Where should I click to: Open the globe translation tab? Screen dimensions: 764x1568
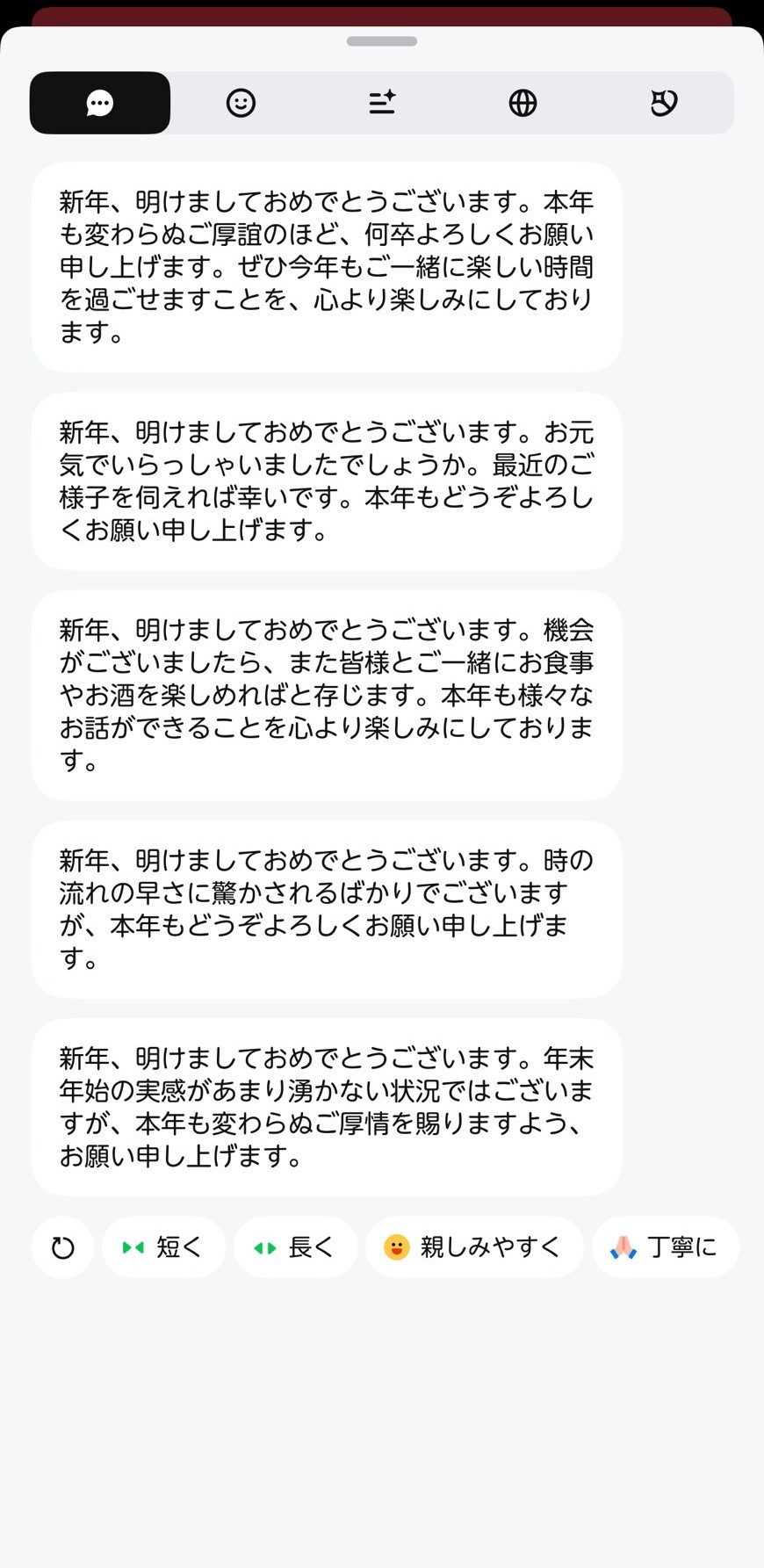523,102
